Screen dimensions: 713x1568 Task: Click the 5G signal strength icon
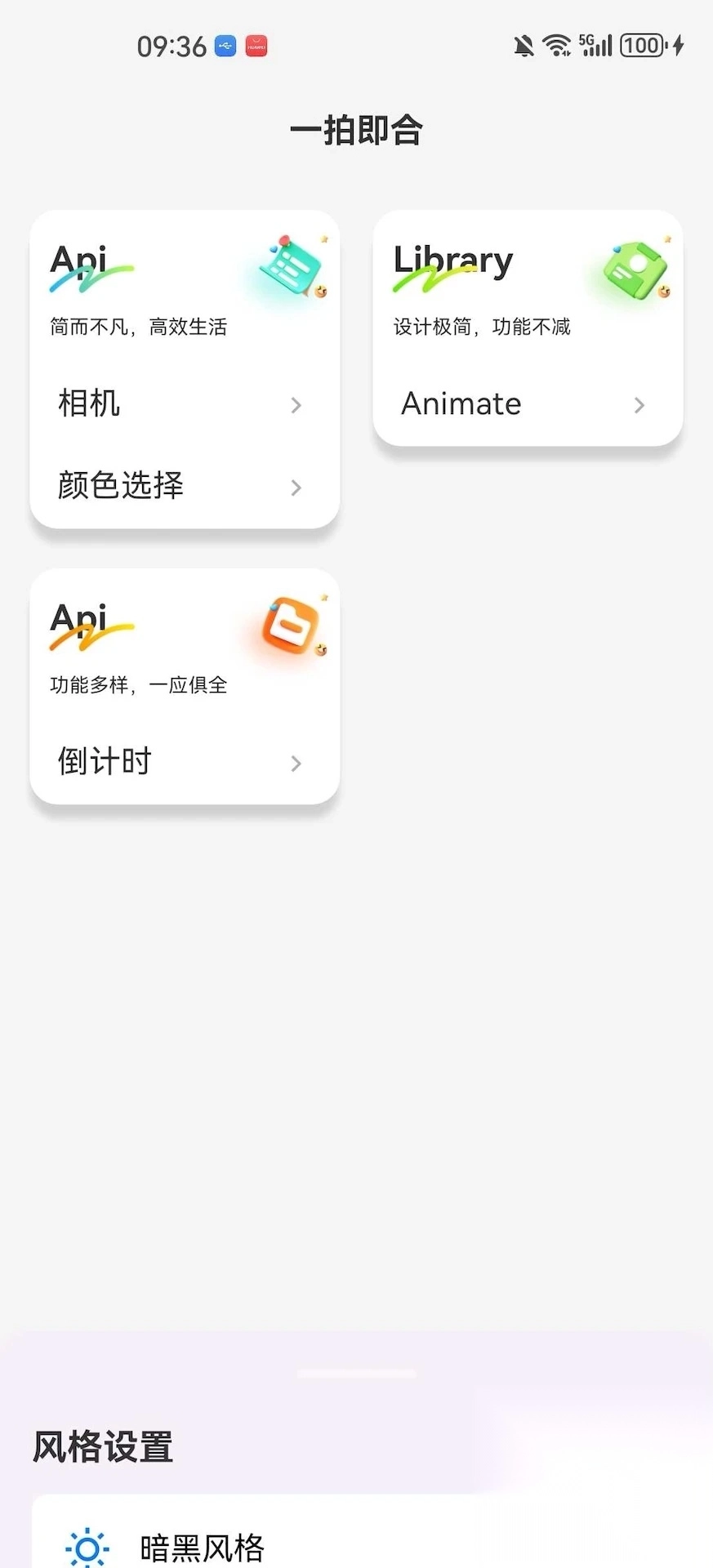tap(596, 45)
